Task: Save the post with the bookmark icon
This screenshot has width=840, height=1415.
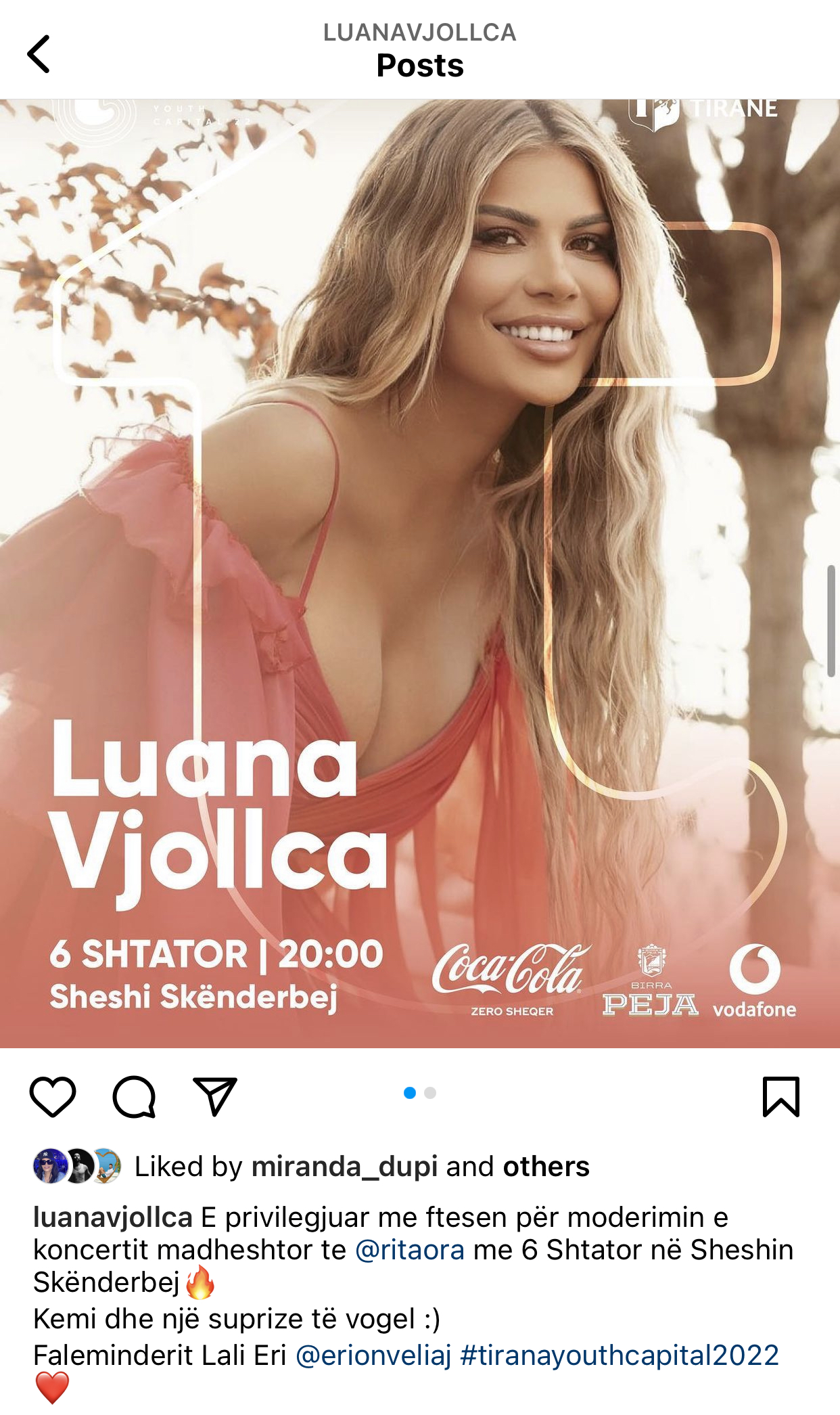Action: [x=781, y=1096]
